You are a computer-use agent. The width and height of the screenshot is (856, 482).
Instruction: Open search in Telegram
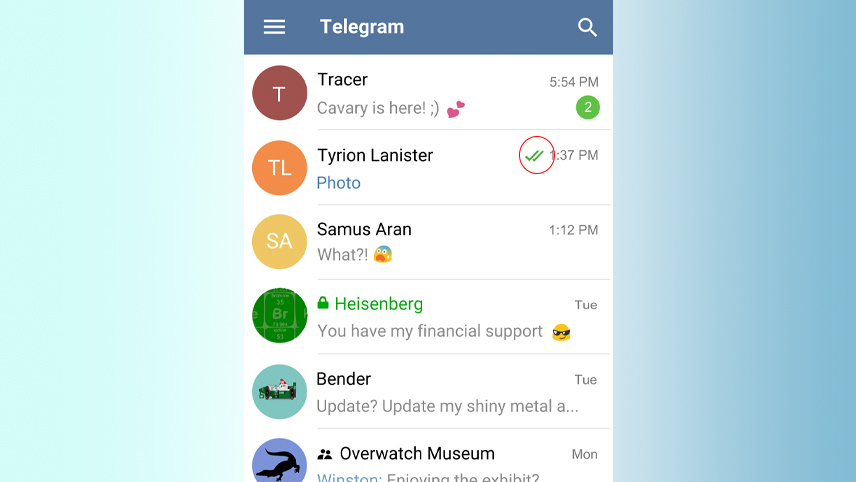click(588, 27)
